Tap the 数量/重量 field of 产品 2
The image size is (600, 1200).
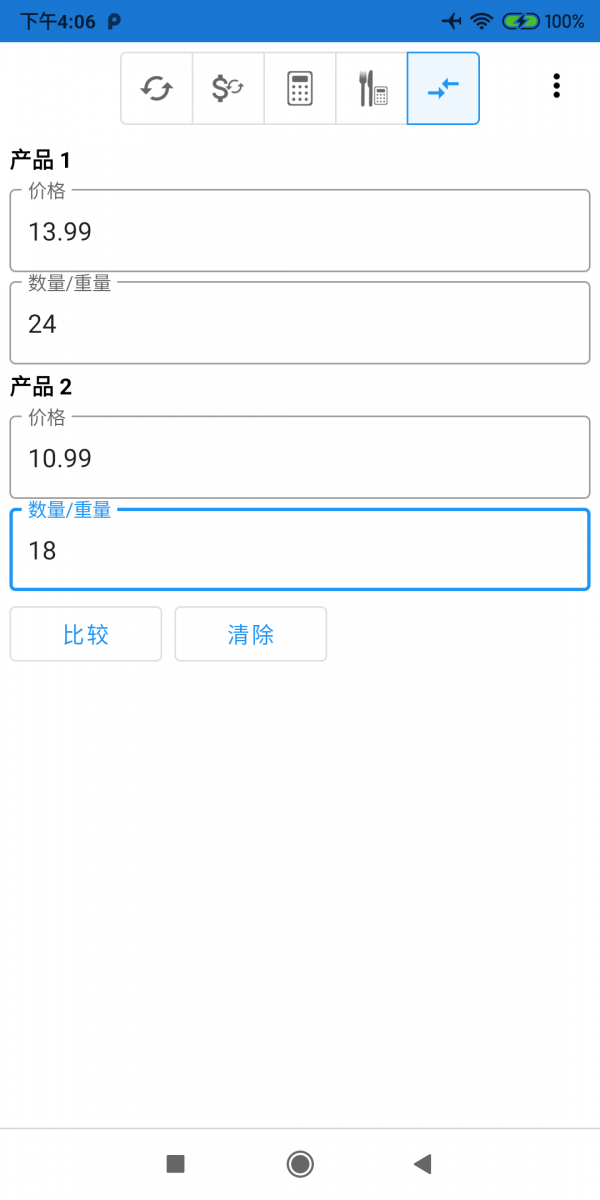pos(300,550)
